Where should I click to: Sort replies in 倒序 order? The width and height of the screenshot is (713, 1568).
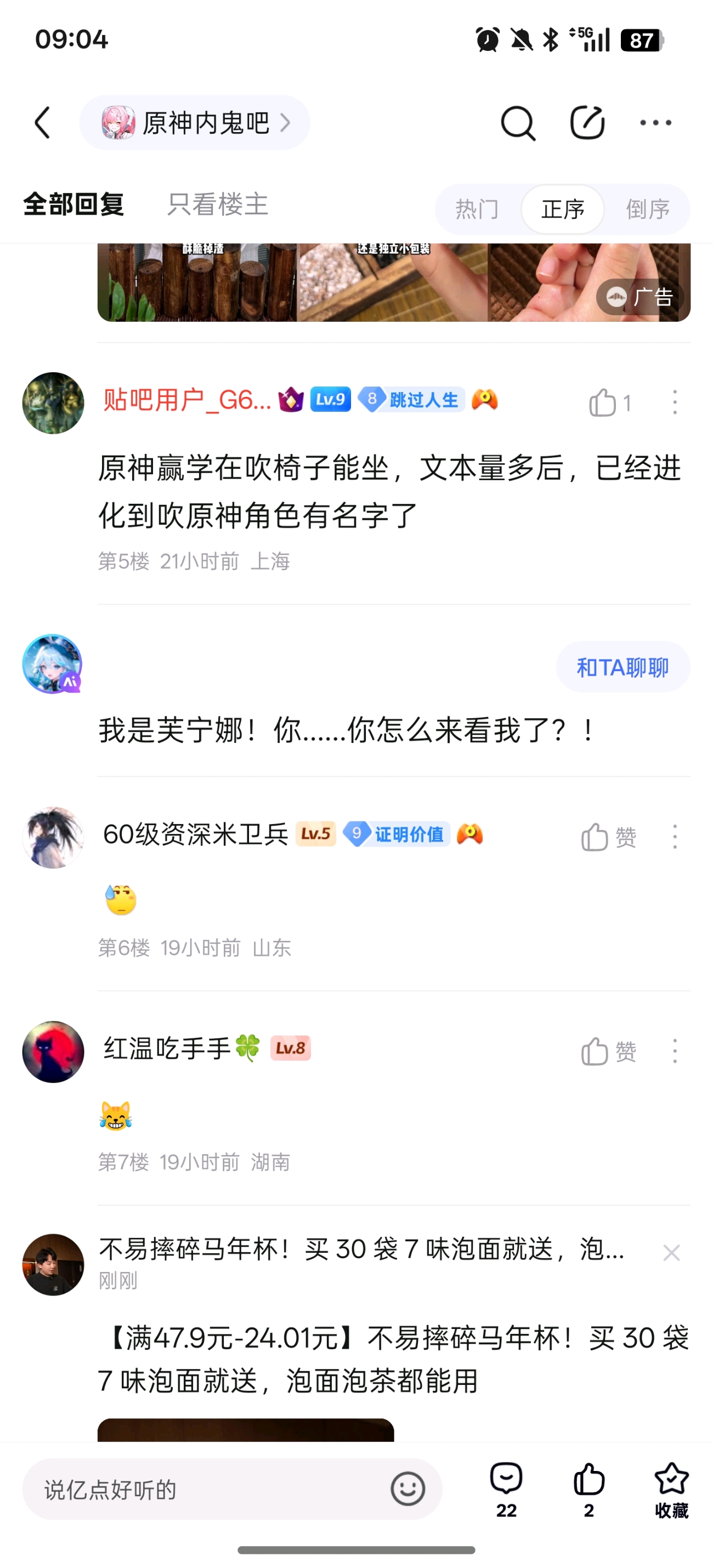647,209
